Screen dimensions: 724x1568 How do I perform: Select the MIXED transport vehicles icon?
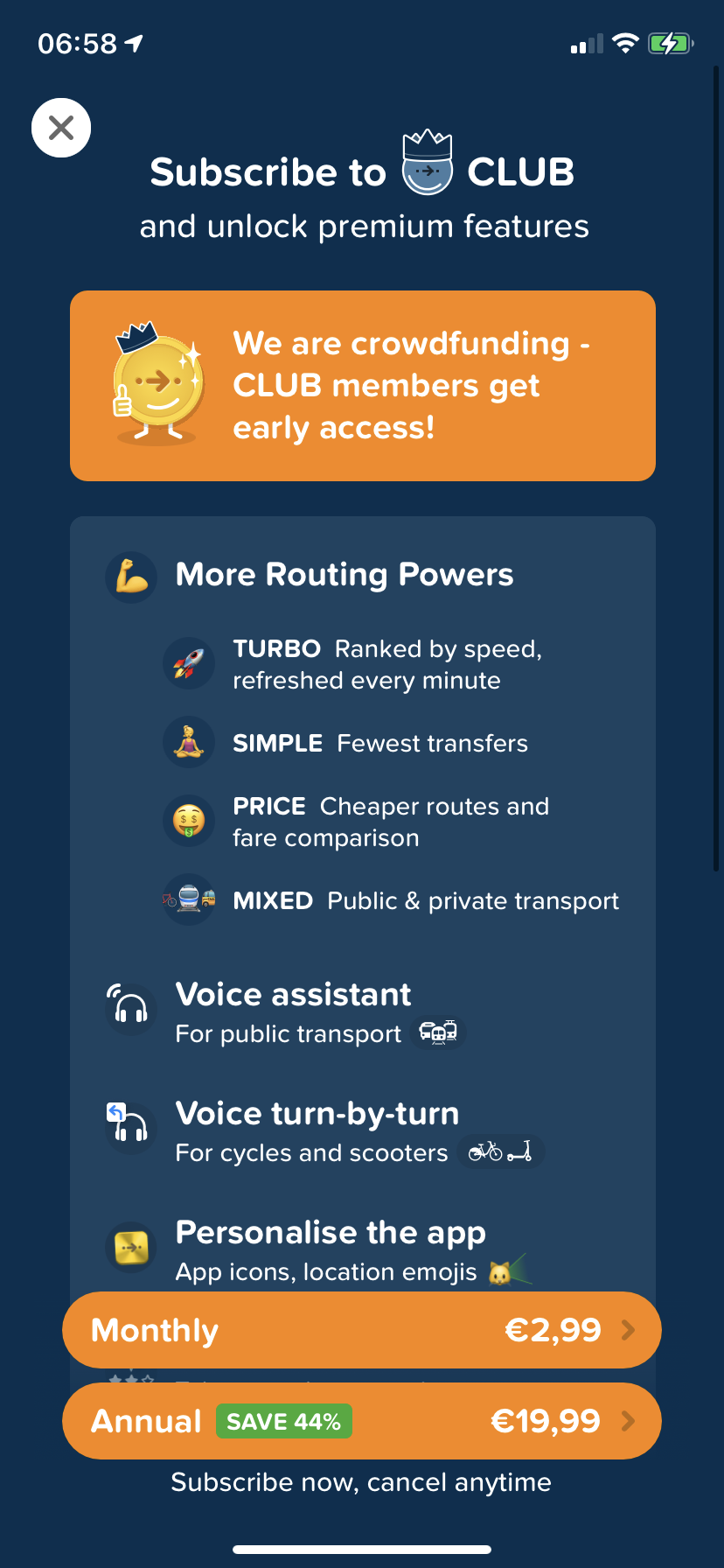point(189,899)
